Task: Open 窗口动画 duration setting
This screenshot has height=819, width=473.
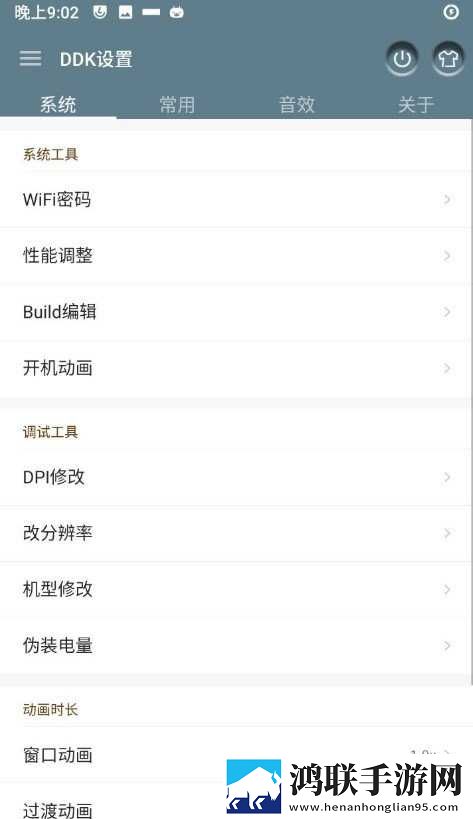Action: click(x=234, y=755)
